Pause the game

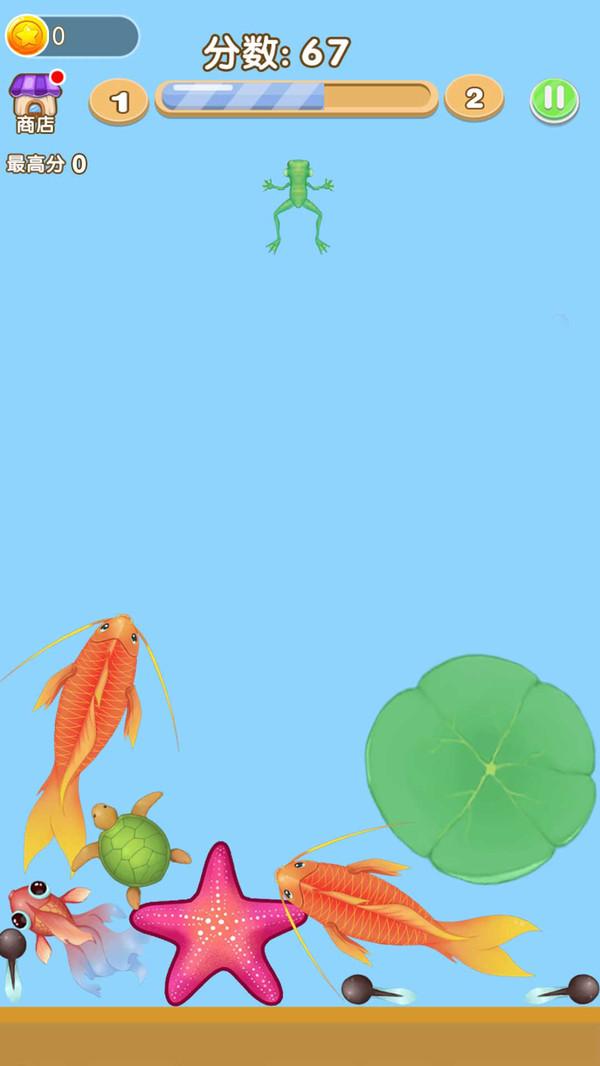point(553,99)
